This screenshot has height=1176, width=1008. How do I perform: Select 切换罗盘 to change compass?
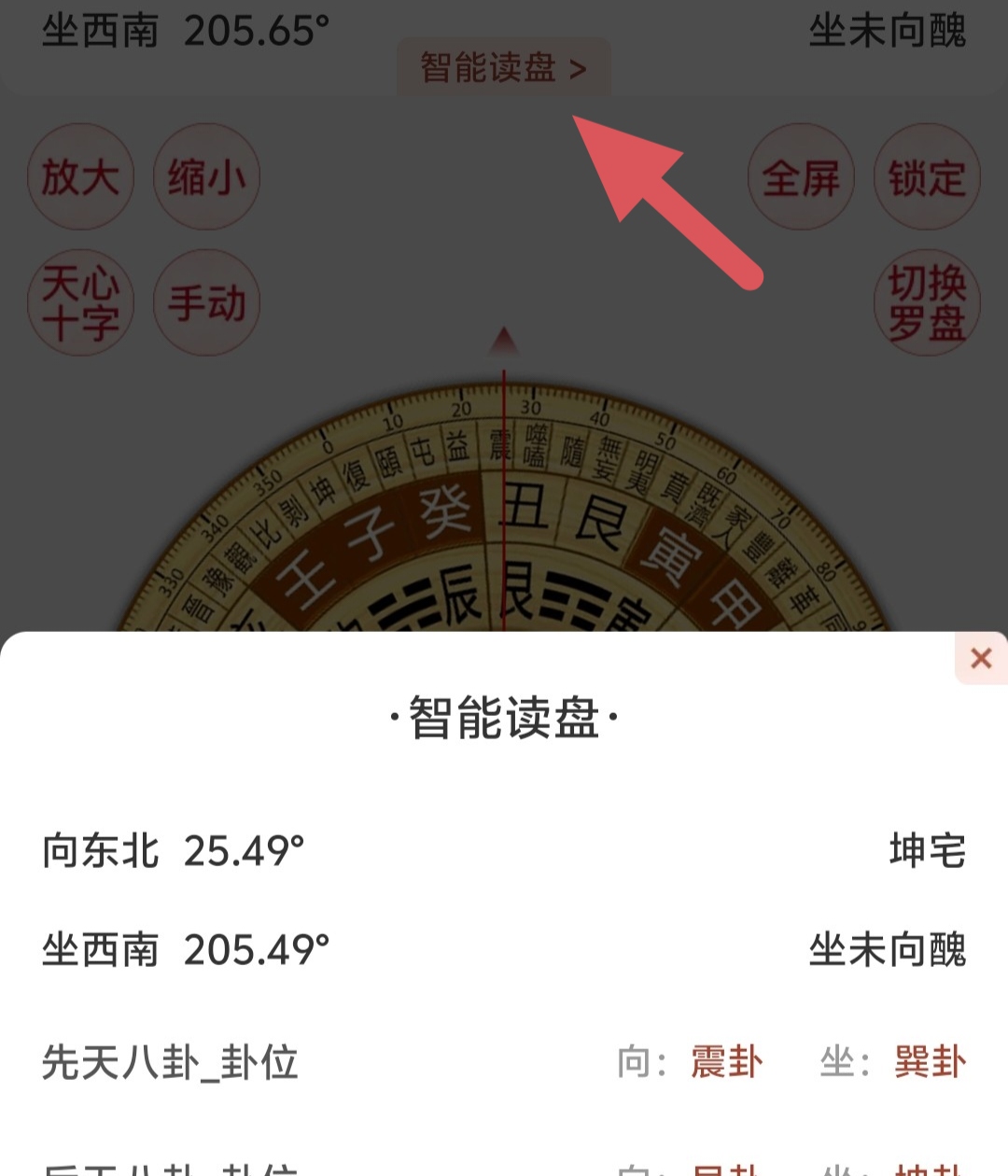click(926, 302)
